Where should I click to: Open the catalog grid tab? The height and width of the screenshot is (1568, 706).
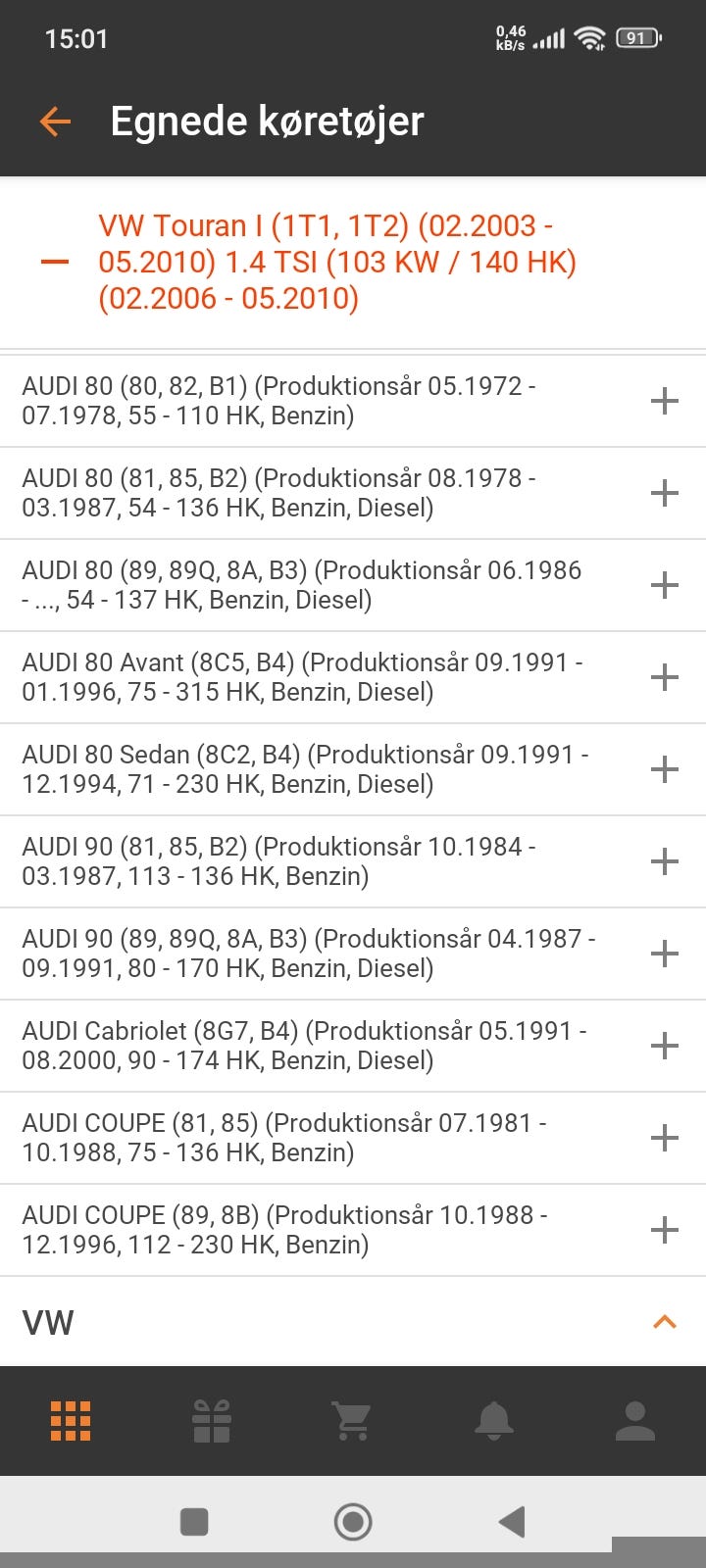(71, 1421)
